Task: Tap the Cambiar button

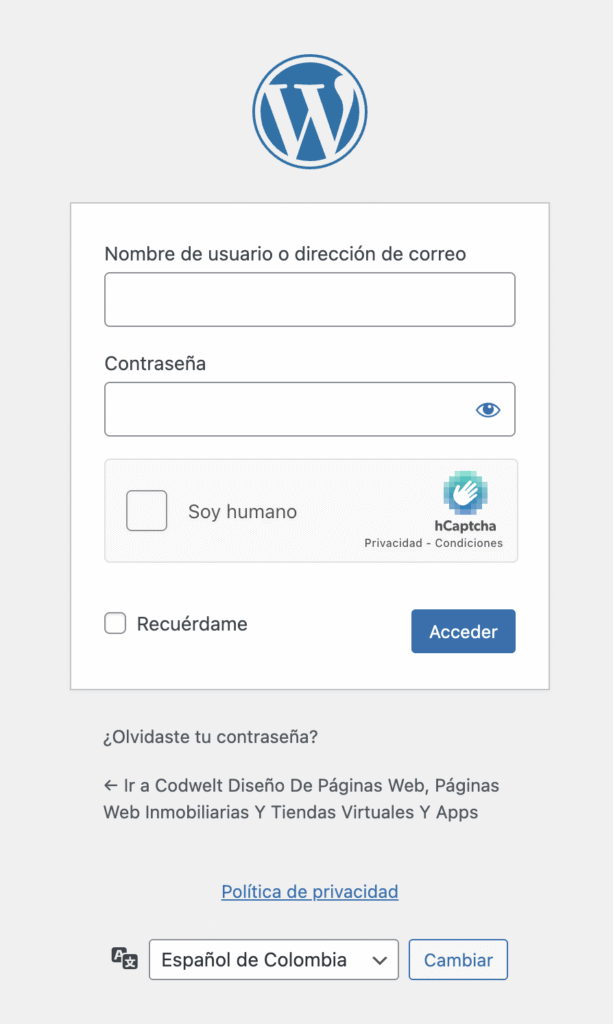Action: coord(458,960)
